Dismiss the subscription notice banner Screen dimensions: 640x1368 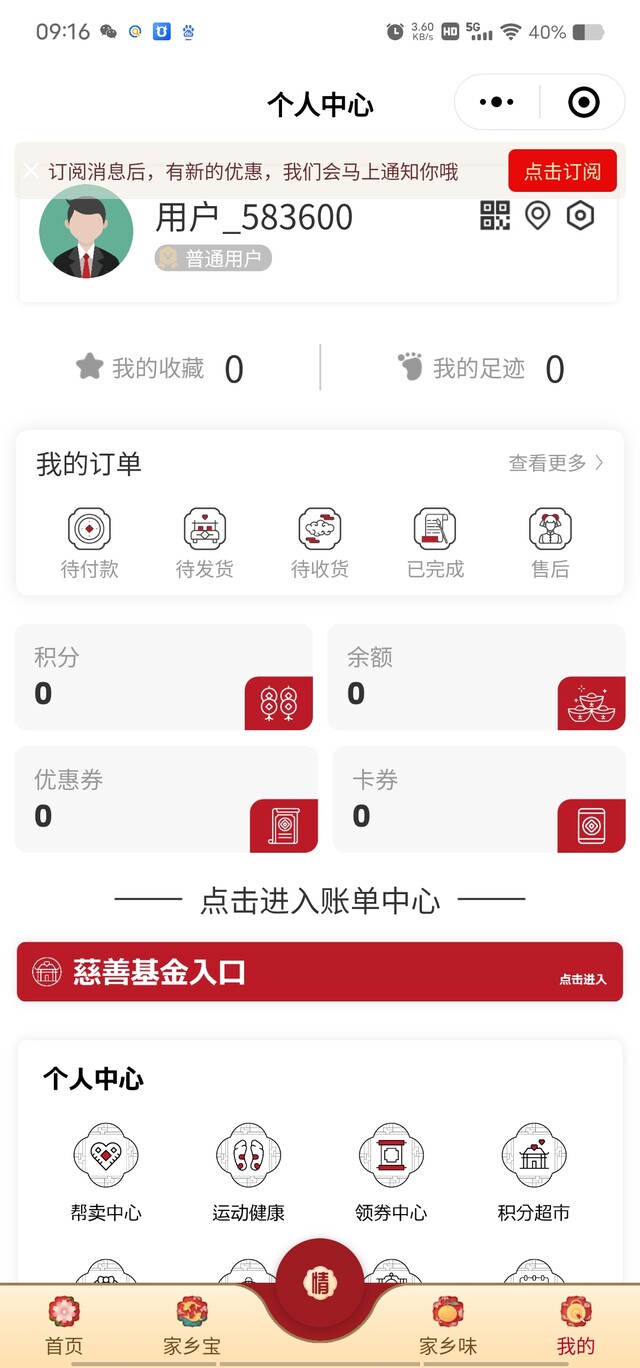point(31,171)
